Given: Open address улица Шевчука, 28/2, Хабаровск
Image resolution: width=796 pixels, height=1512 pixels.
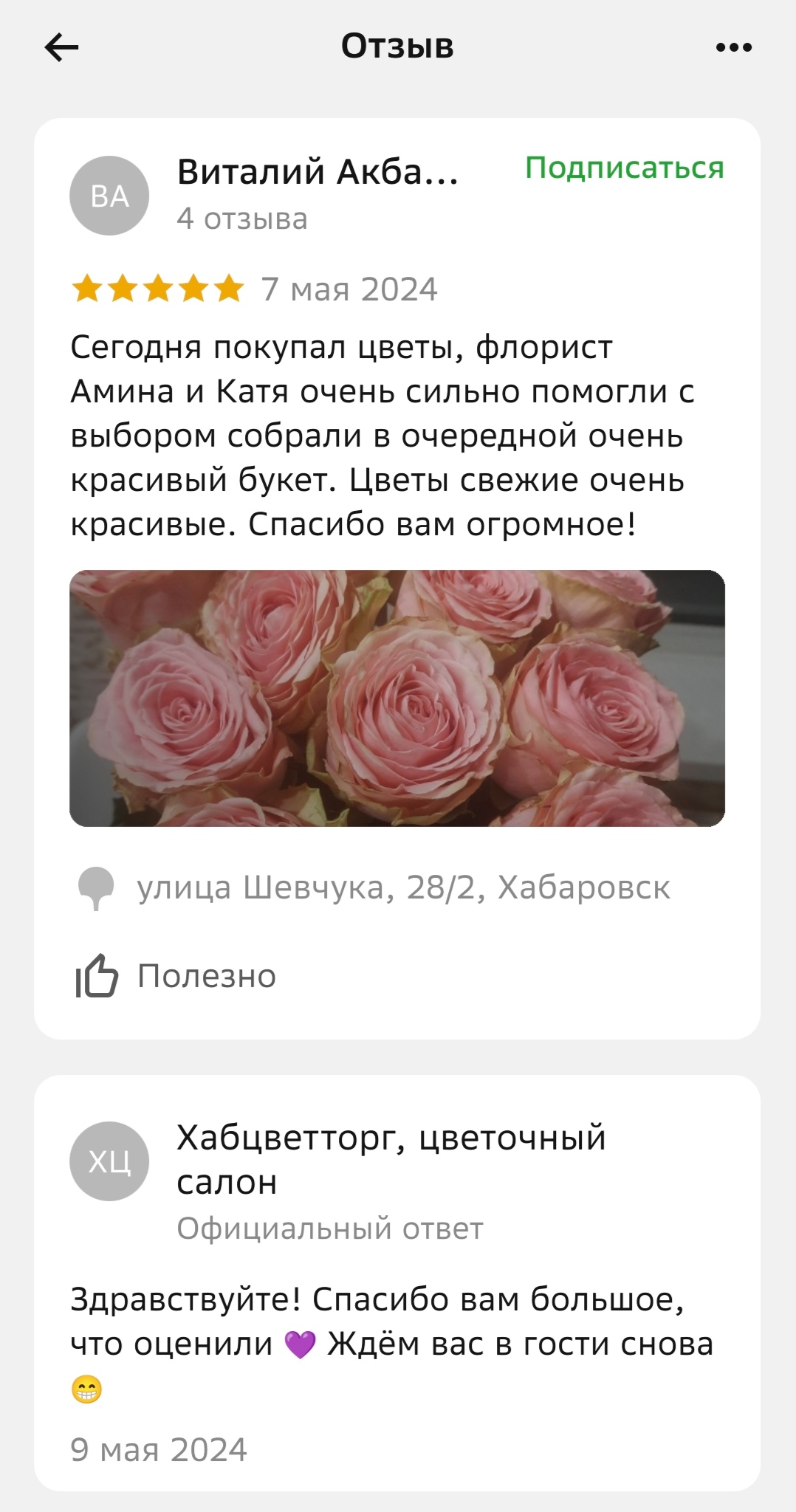Looking at the screenshot, I should [403, 887].
